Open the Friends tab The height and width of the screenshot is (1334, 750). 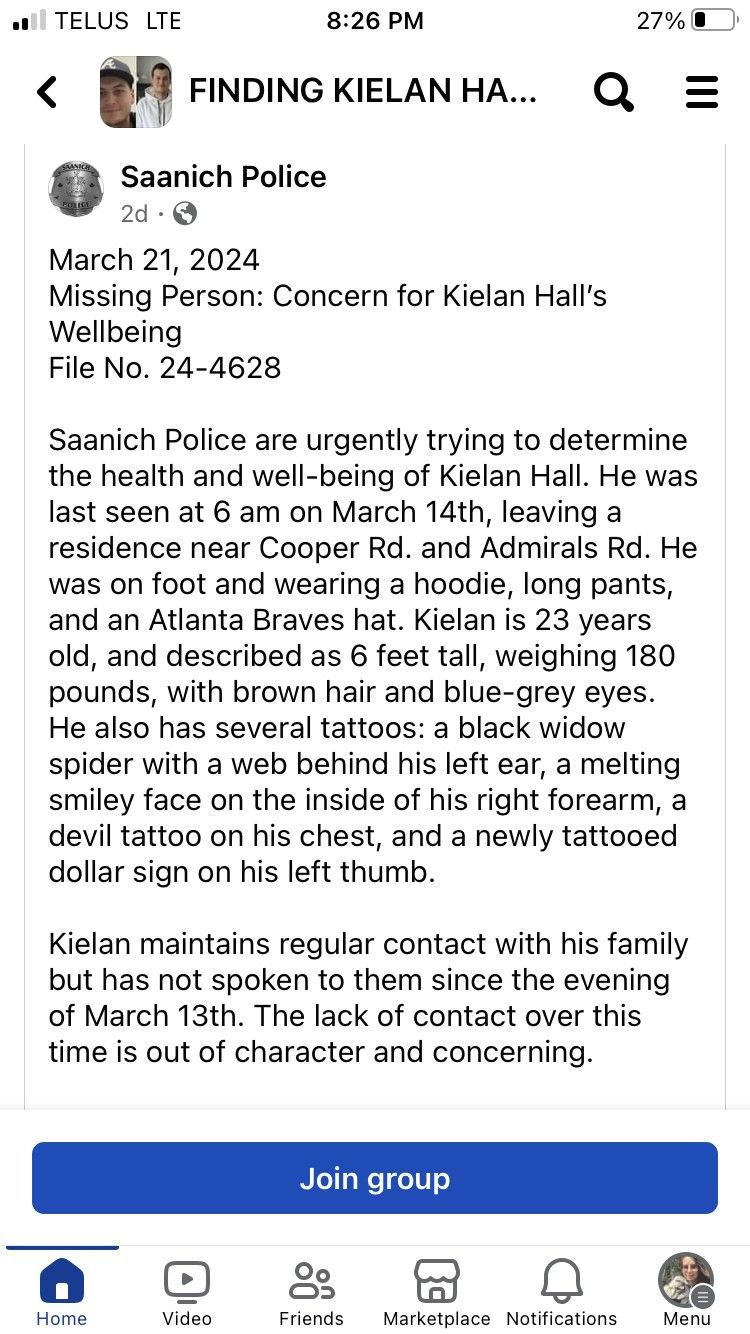[311, 1291]
